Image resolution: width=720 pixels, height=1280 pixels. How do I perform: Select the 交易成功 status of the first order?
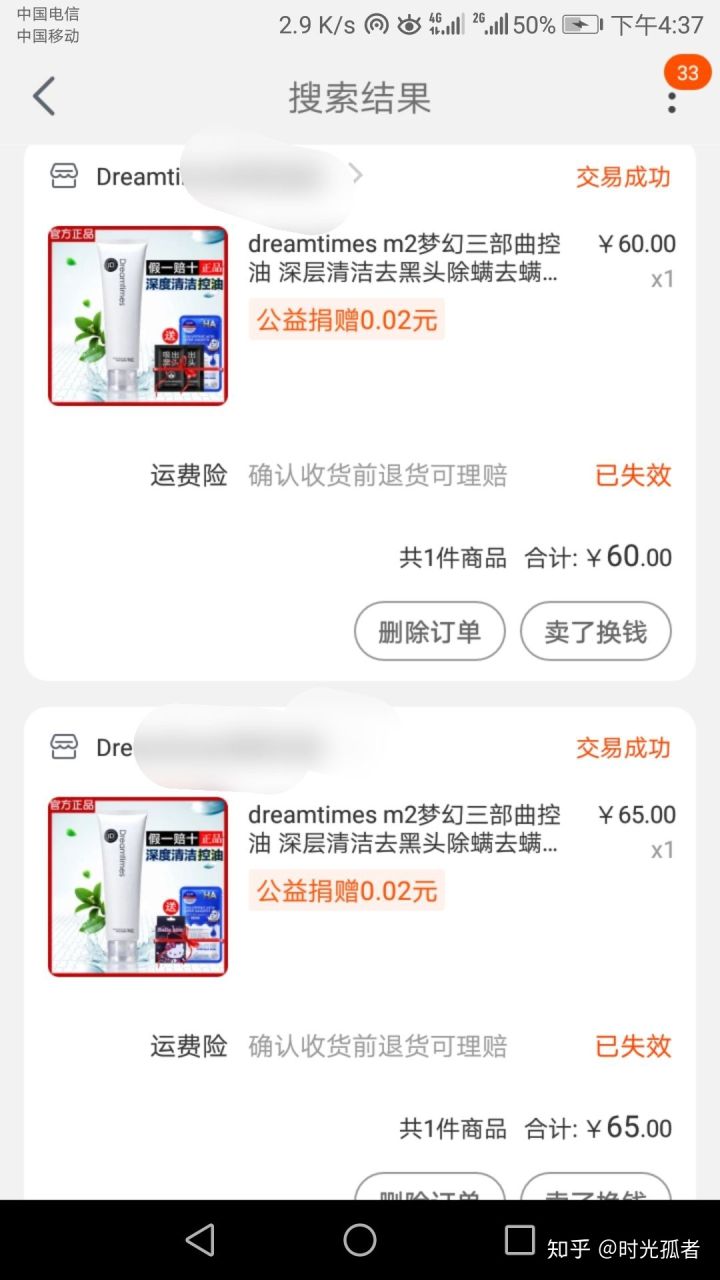pos(623,176)
